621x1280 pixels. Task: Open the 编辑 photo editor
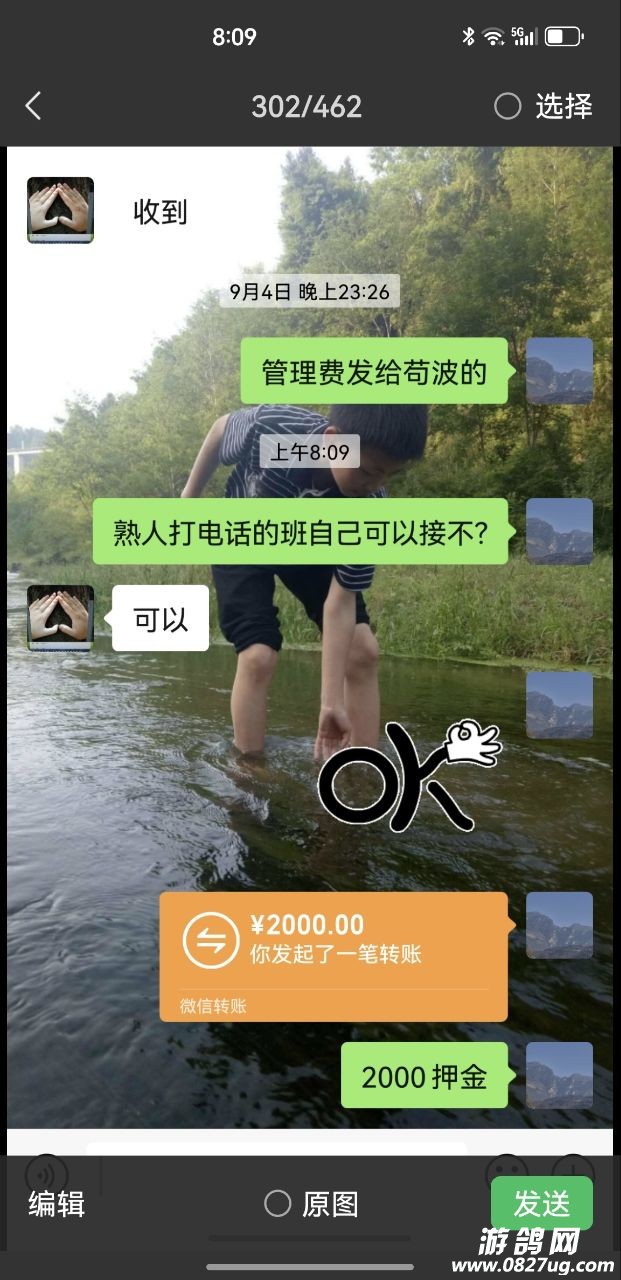pos(56,1204)
